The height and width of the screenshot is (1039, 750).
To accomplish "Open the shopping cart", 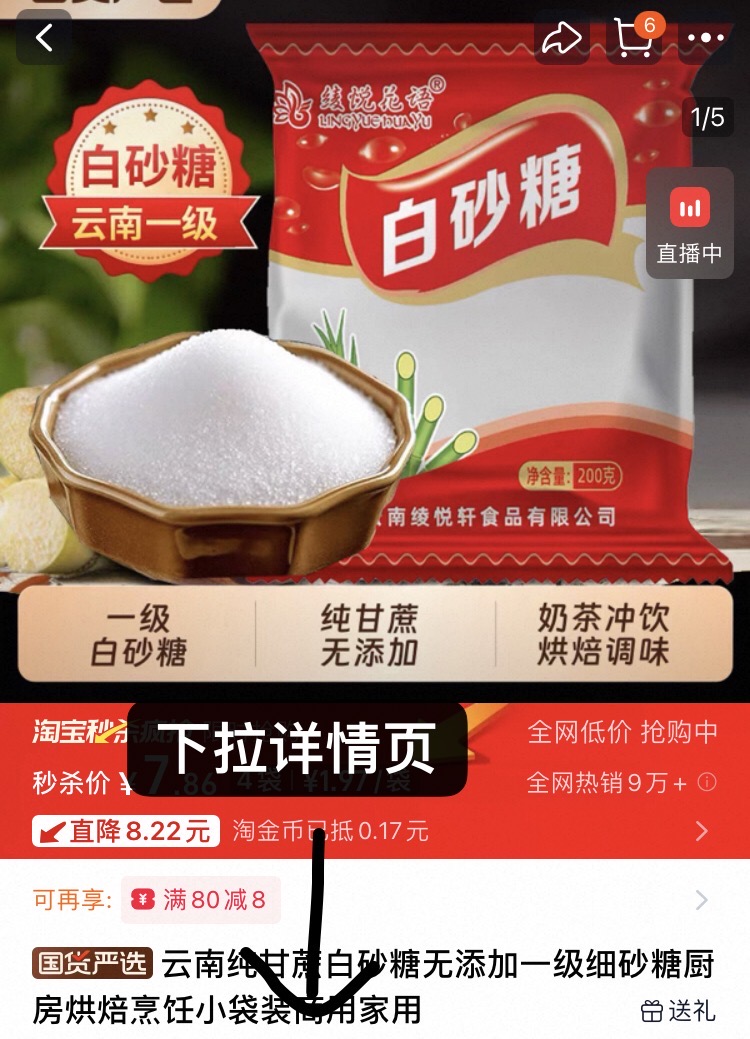I will pos(634,37).
